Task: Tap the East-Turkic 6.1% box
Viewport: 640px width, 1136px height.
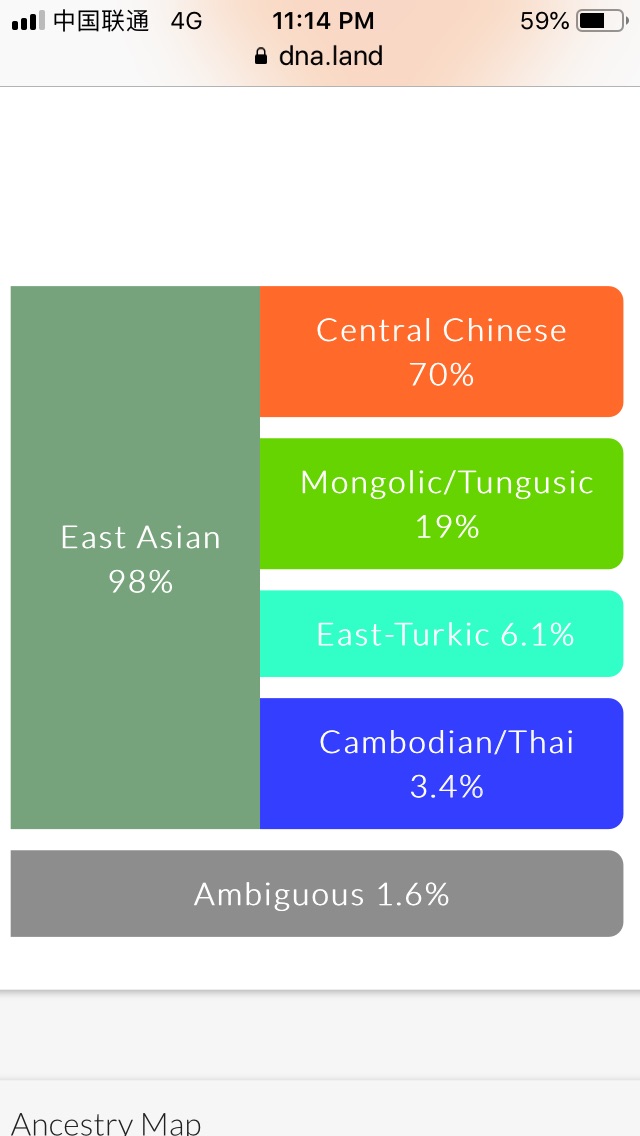Action: [x=441, y=634]
